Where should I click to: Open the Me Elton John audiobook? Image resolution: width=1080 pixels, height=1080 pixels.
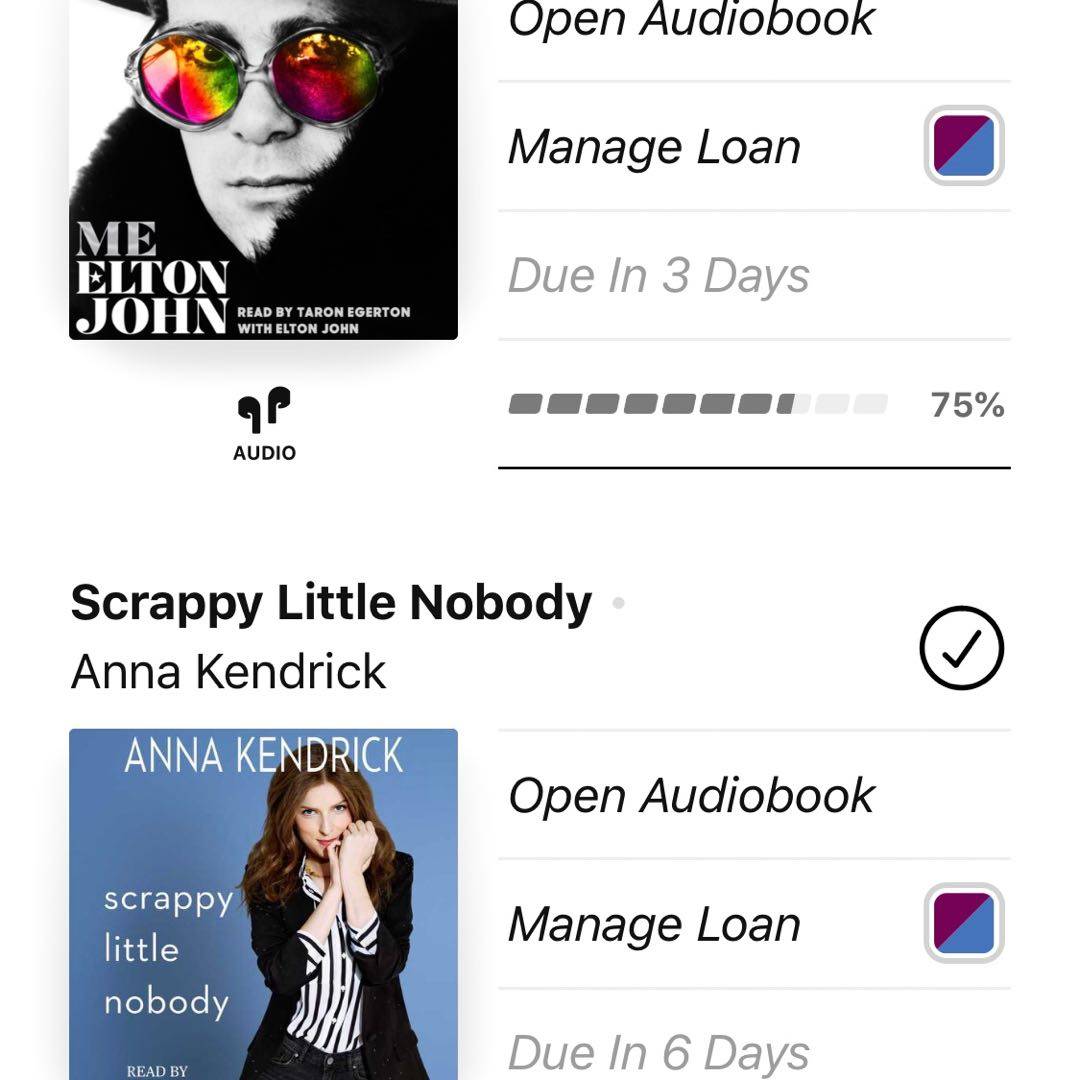tap(691, 20)
